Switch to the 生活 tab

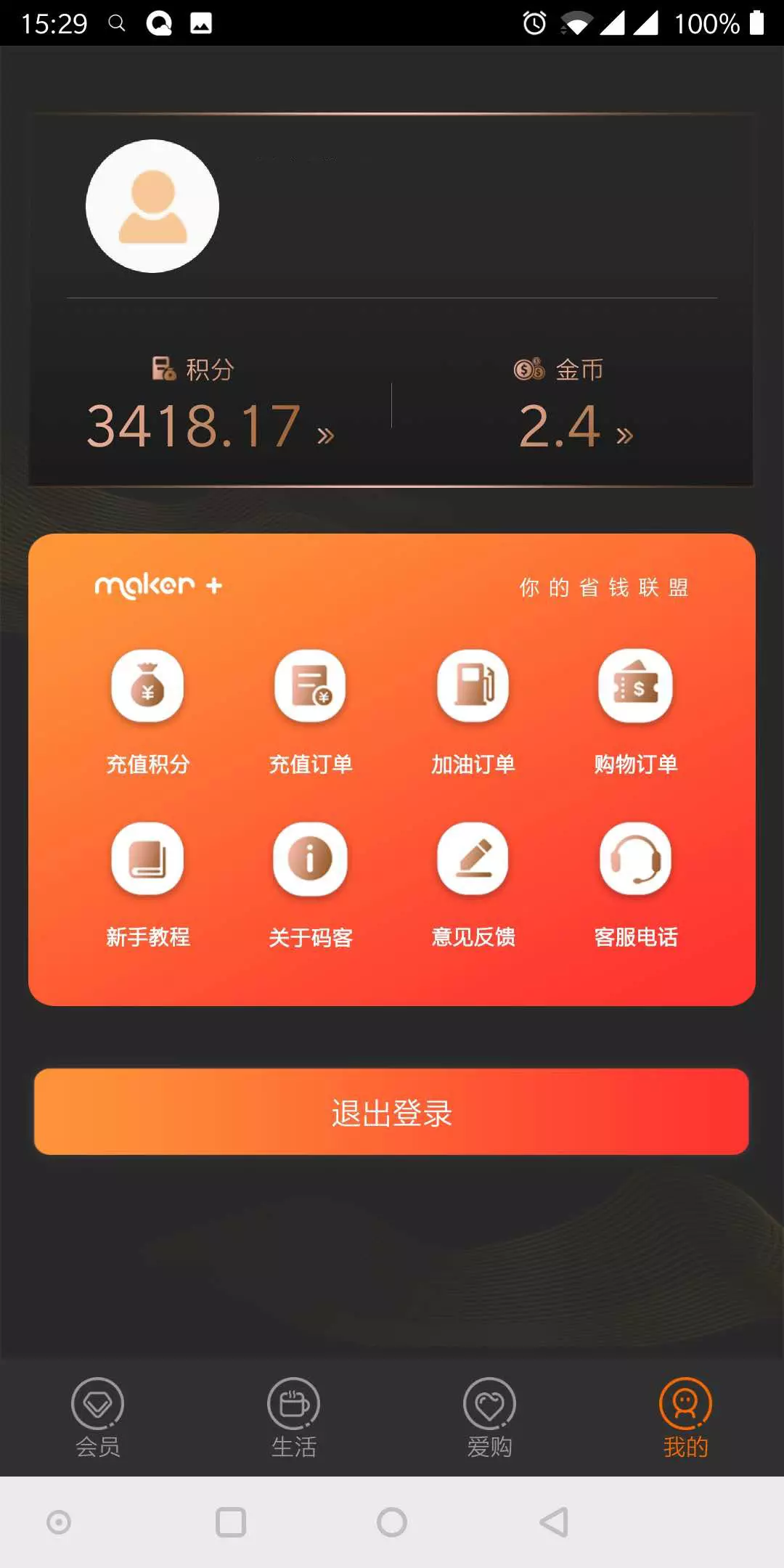[294, 1417]
